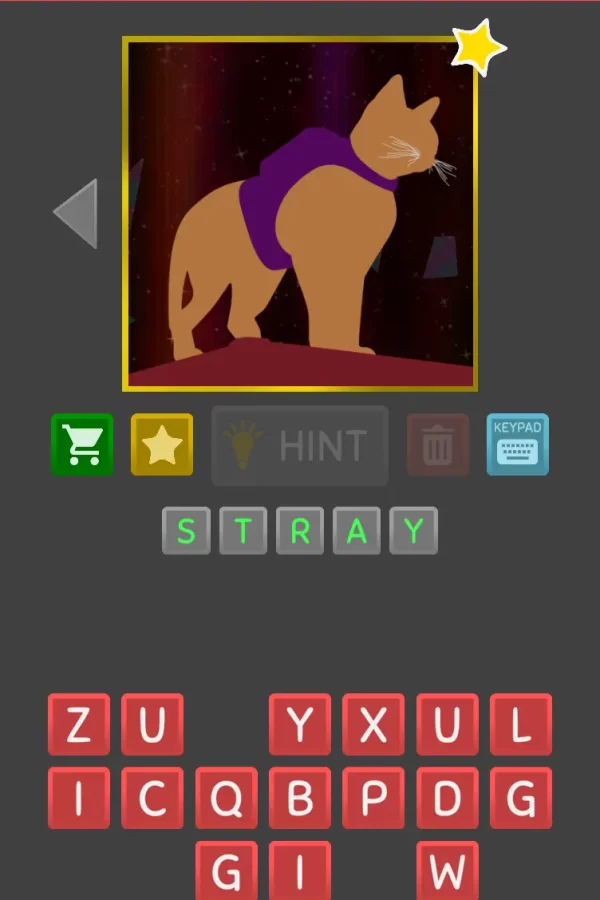
Task: Open the green shopping cart store
Action: point(82,445)
